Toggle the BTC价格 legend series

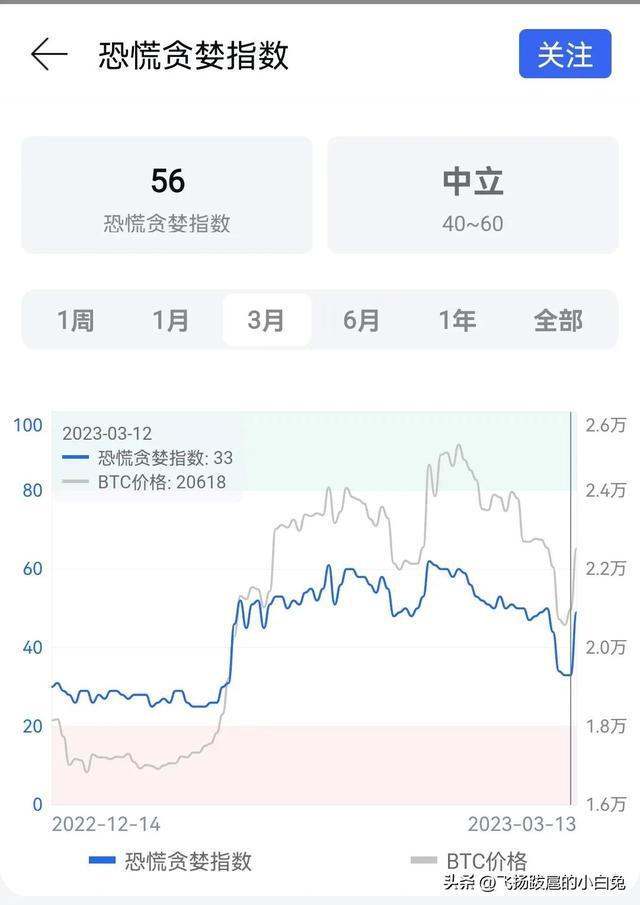tap(470, 861)
